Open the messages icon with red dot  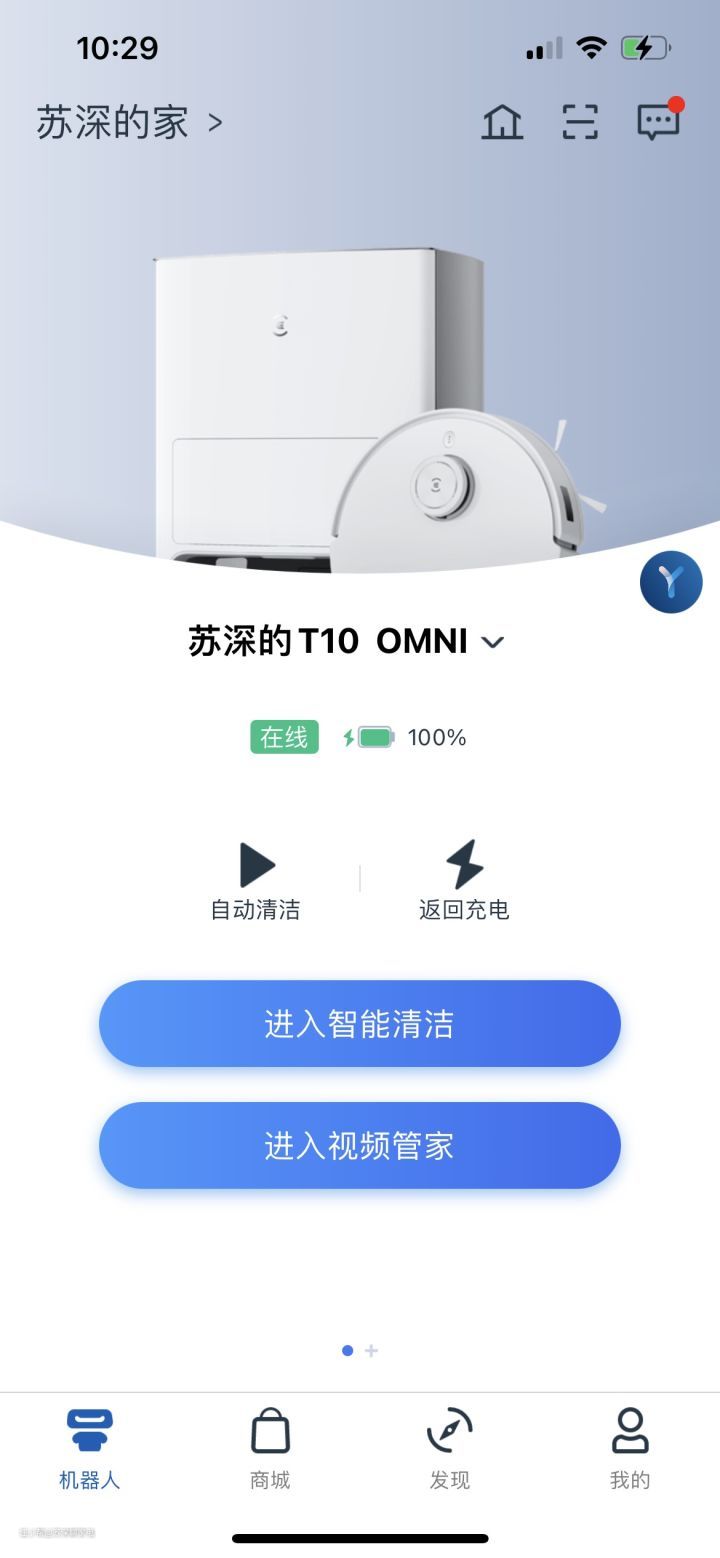coord(658,122)
